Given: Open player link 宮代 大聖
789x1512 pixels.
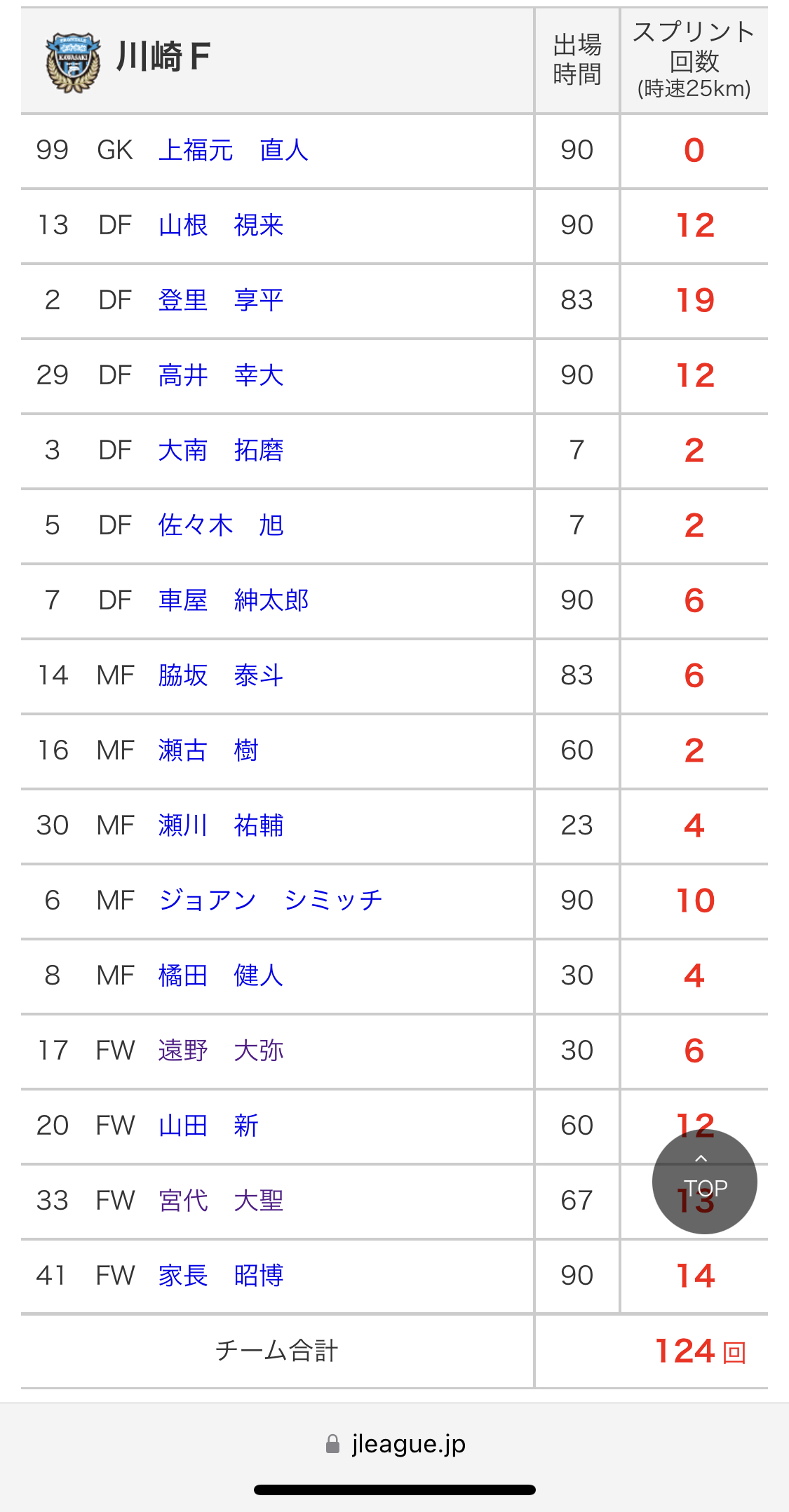Looking at the screenshot, I should pyautogui.click(x=221, y=1201).
